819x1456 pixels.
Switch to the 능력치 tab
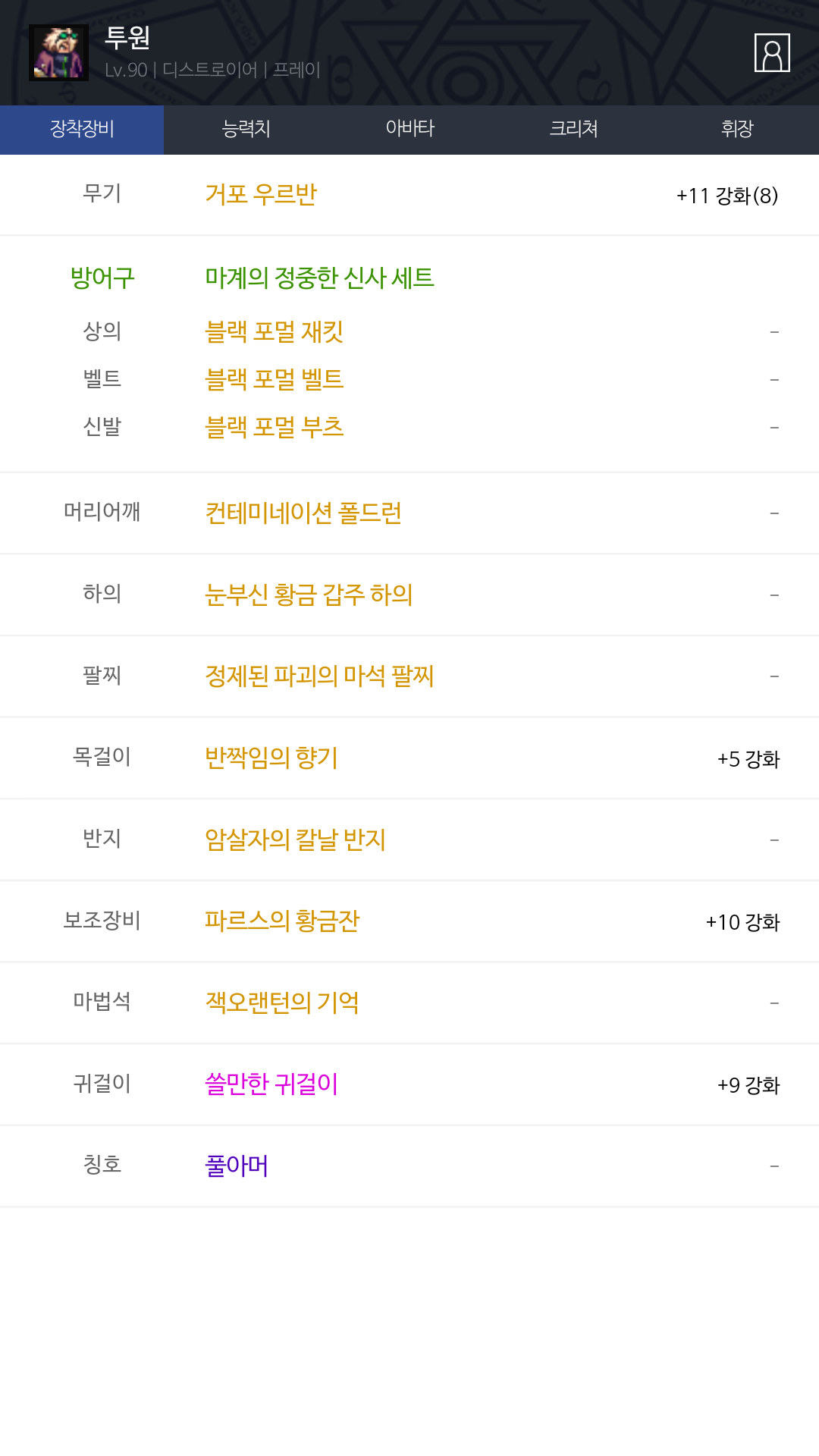coord(246,129)
